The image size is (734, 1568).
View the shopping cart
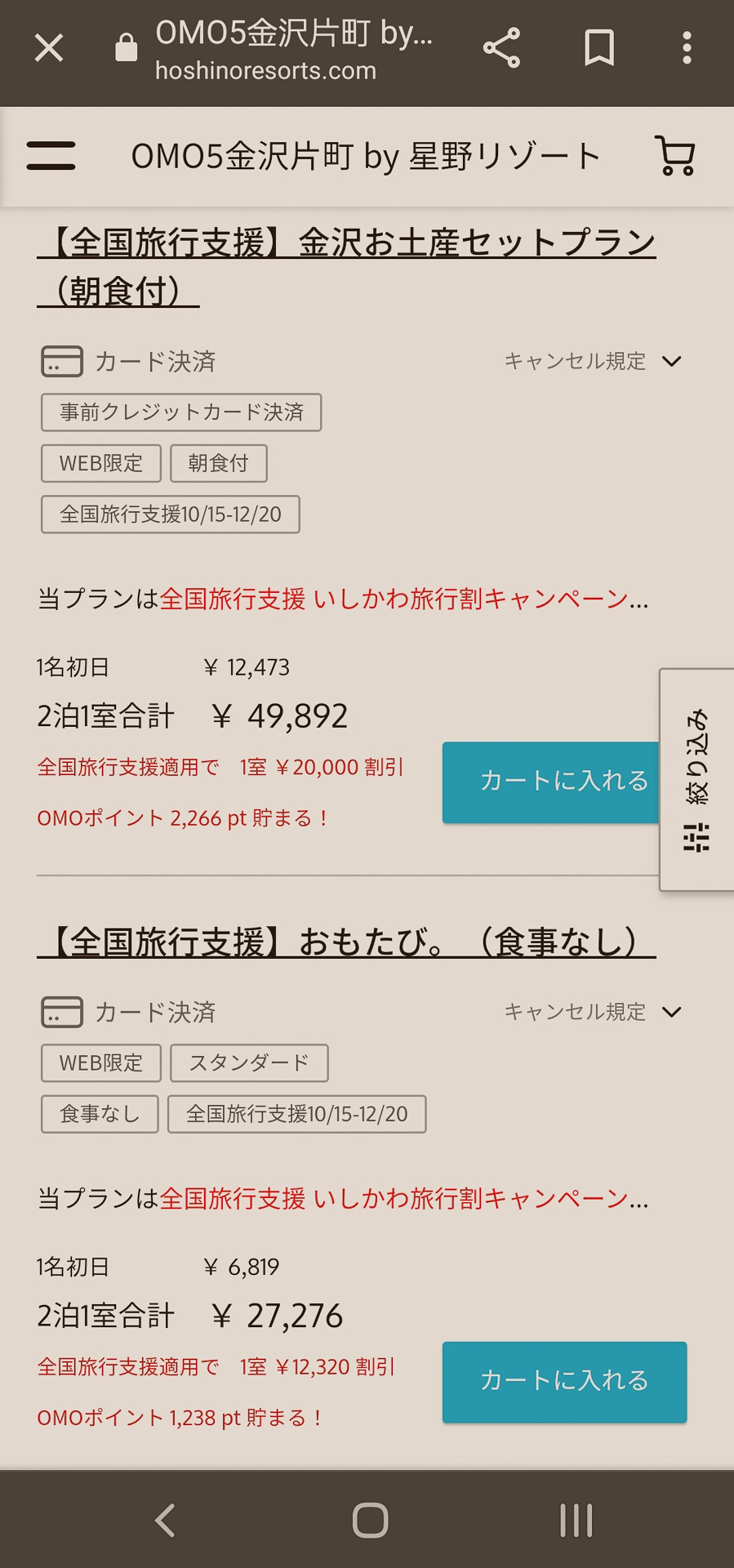(x=675, y=155)
